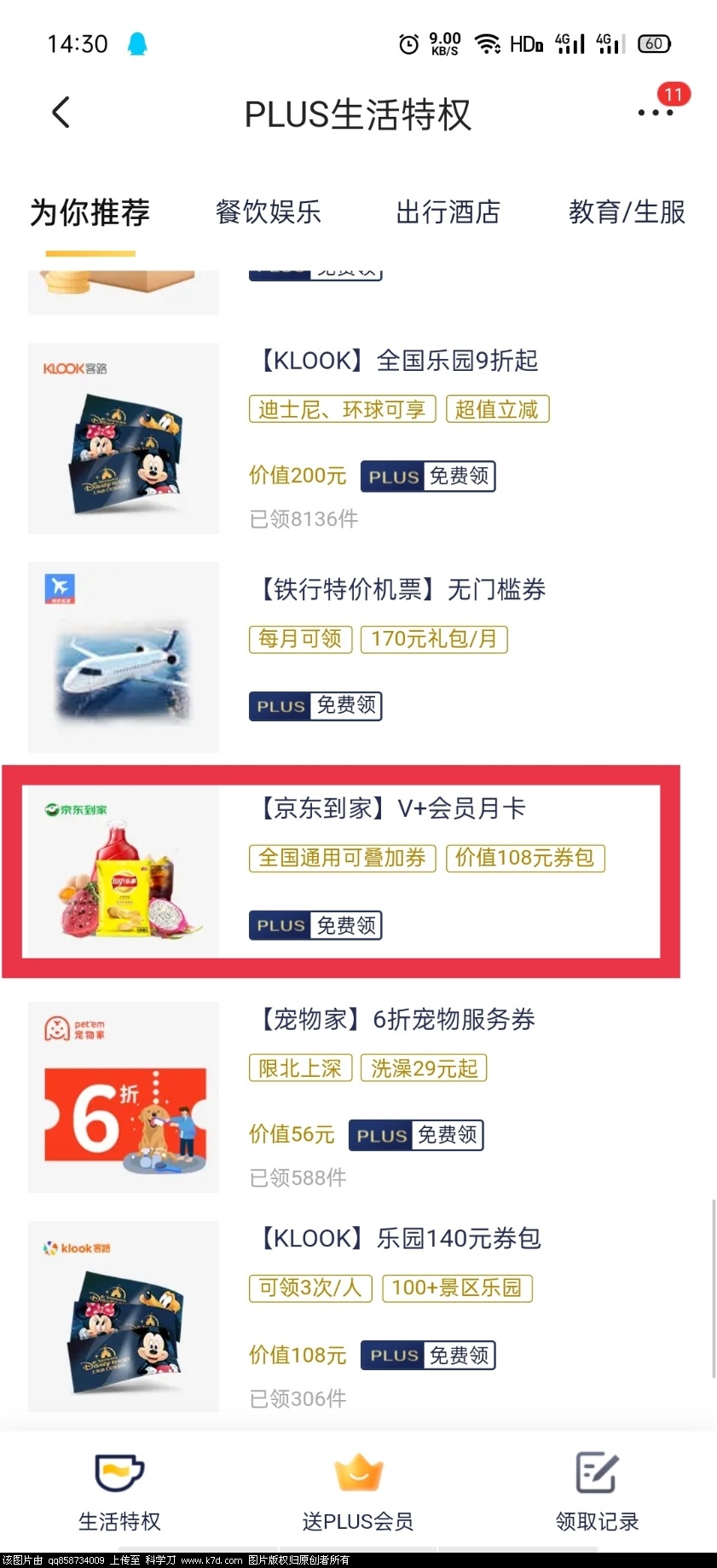Claim the KLOOK 全国乐园9折起 coupon for free
This screenshot has width=717, height=1568.
pos(428,476)
